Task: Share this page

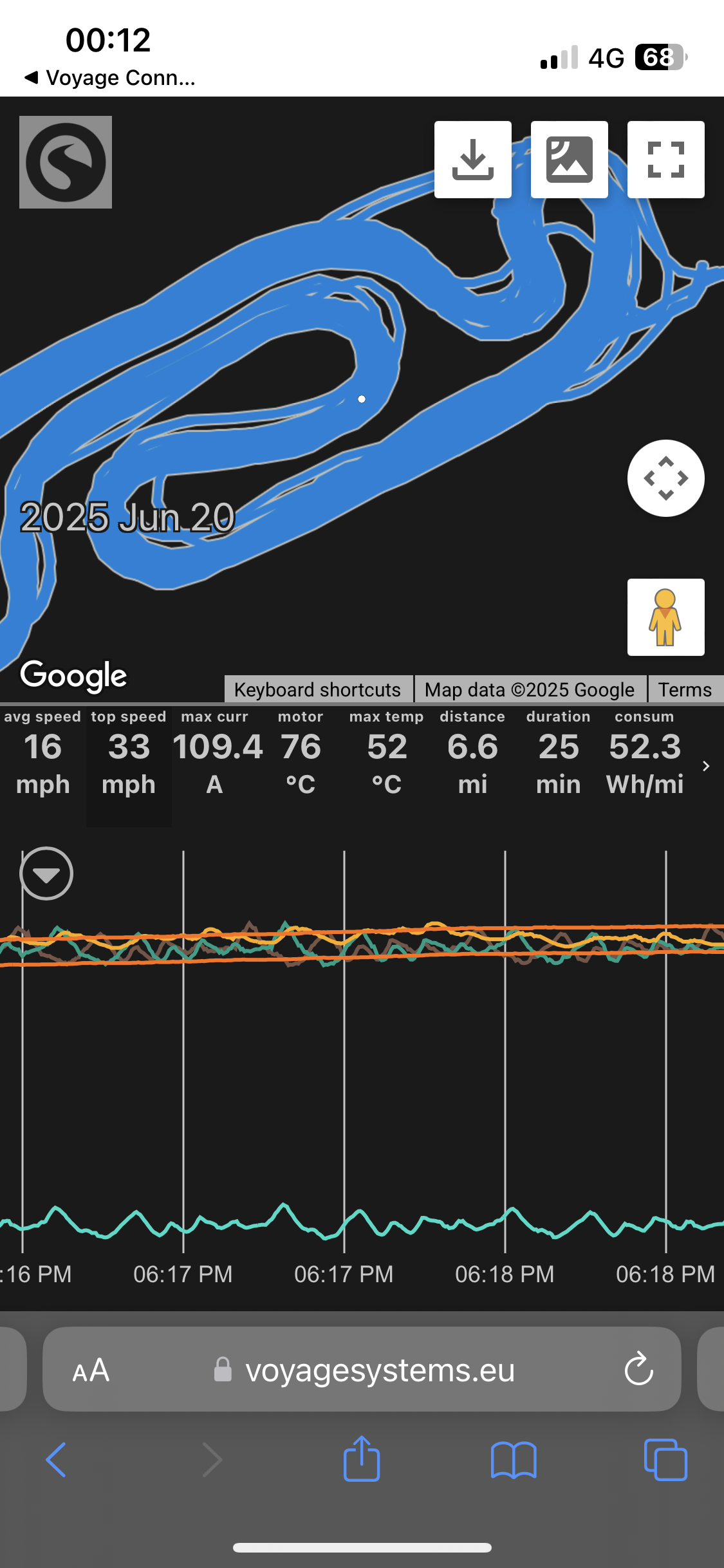Action: click(x=362, y=1458)
